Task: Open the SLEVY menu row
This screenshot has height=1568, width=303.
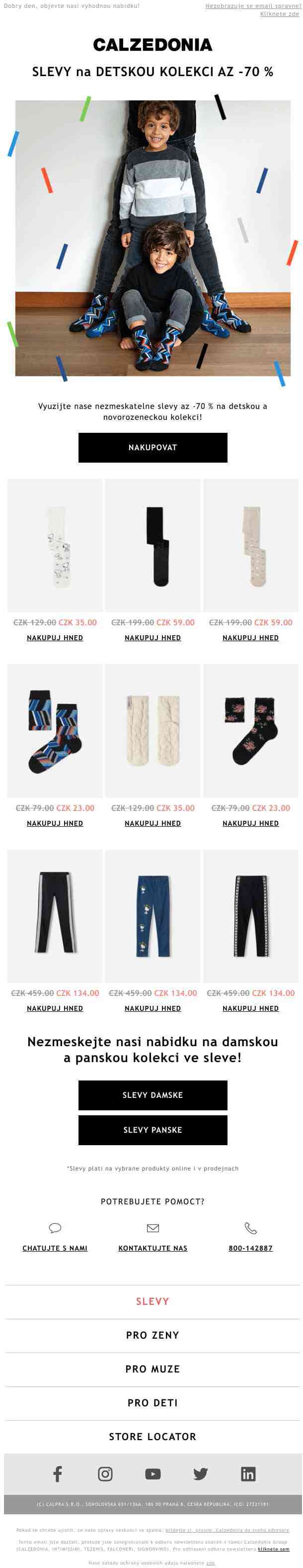Action: [x=152, y=1301]
